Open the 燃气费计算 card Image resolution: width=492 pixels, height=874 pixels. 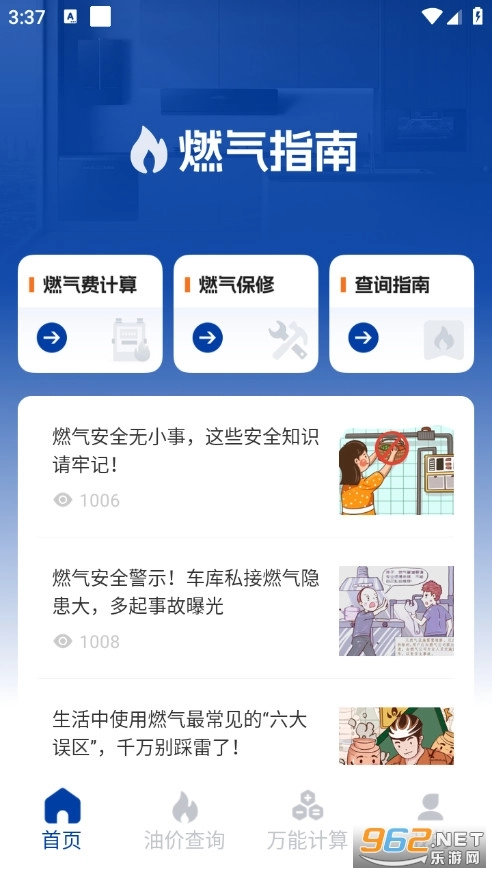[90, 314]
